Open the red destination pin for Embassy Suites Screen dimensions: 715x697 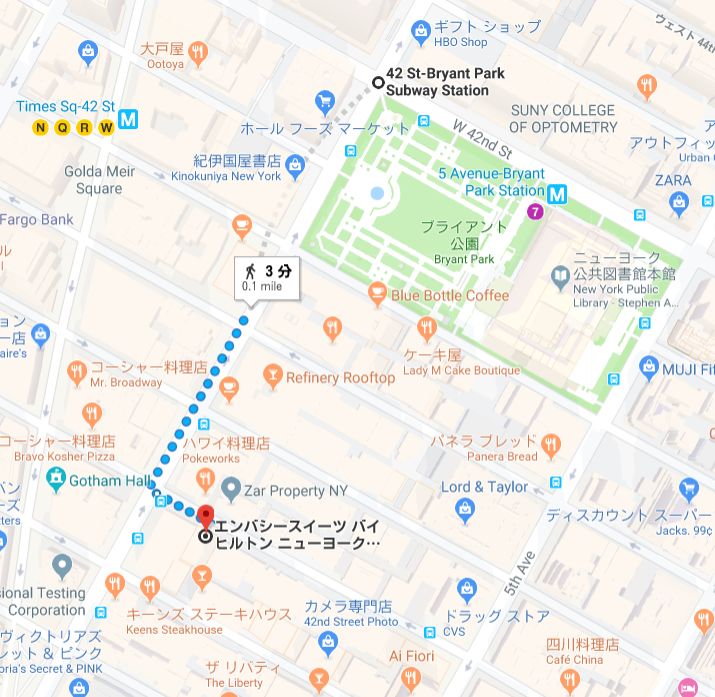[x=206, y=519]
